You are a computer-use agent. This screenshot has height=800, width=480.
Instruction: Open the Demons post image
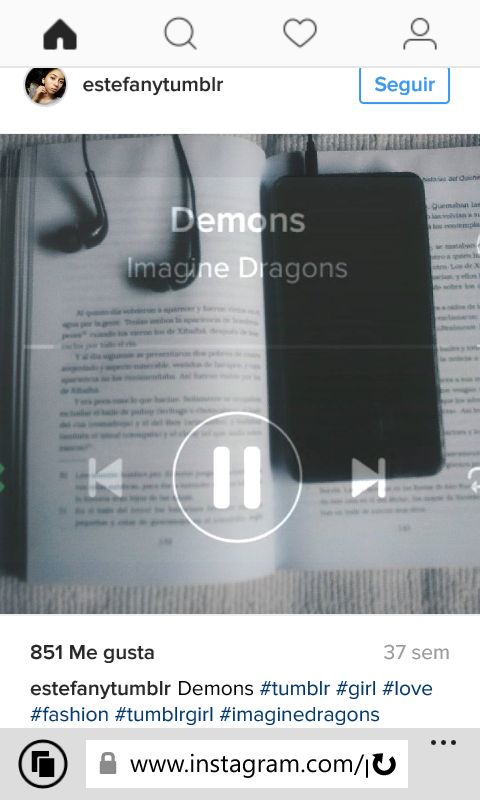tap(240, 374)
